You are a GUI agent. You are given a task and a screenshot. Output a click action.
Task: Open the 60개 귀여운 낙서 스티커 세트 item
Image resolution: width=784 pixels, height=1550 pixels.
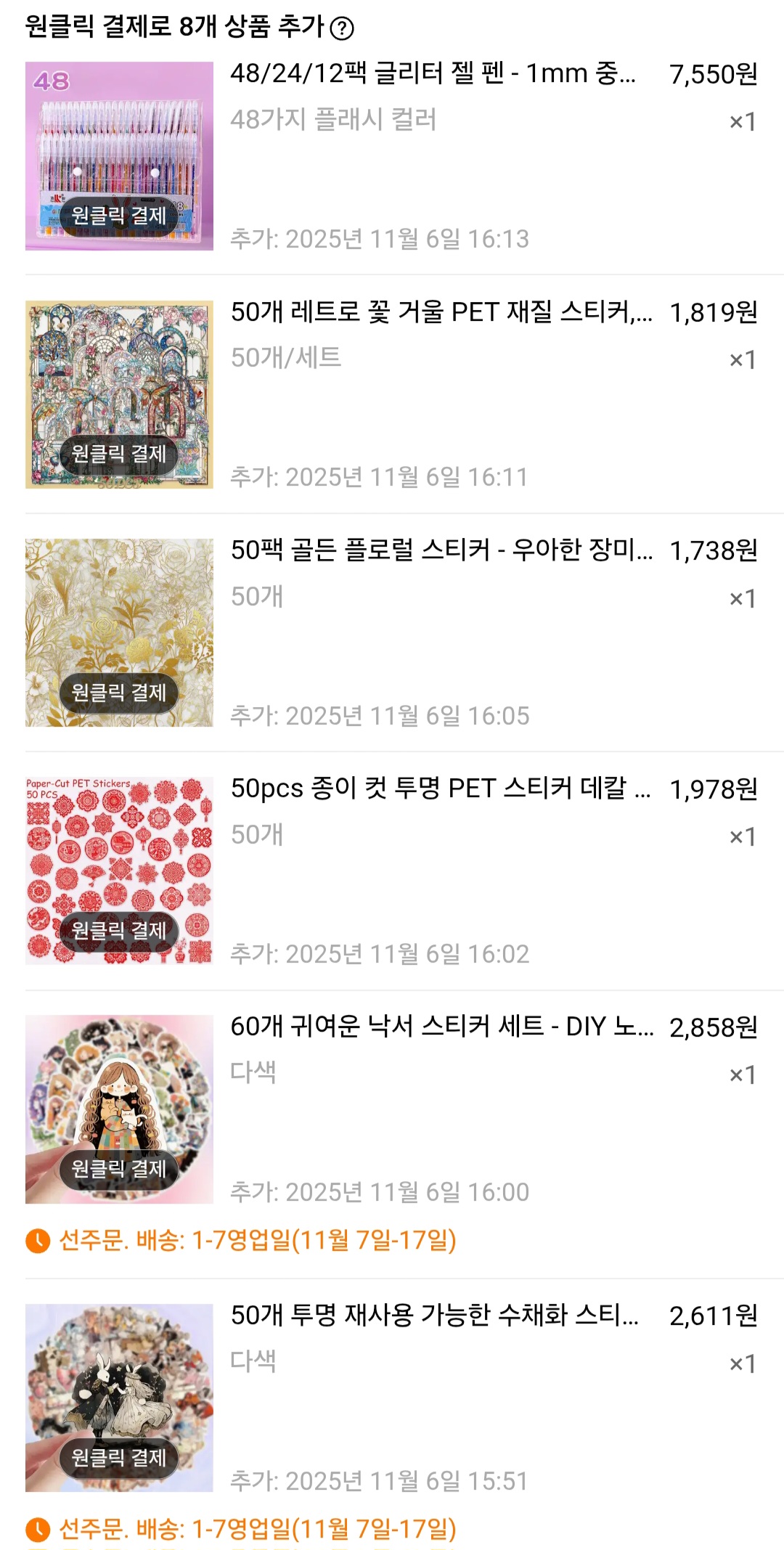(441, 1027)
